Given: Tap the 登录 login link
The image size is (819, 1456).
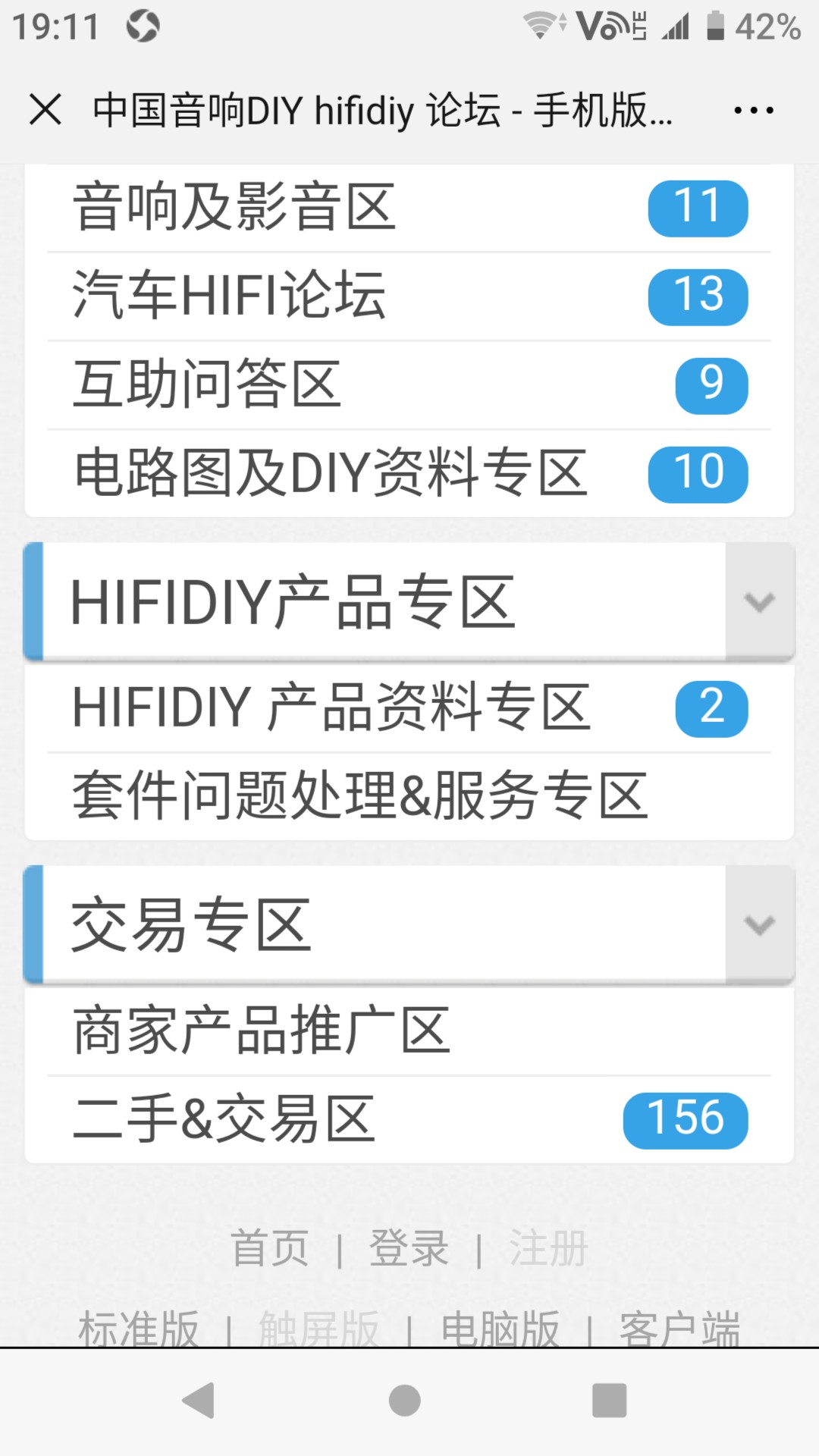Looking at the screenshot, I should (409, 1248).
